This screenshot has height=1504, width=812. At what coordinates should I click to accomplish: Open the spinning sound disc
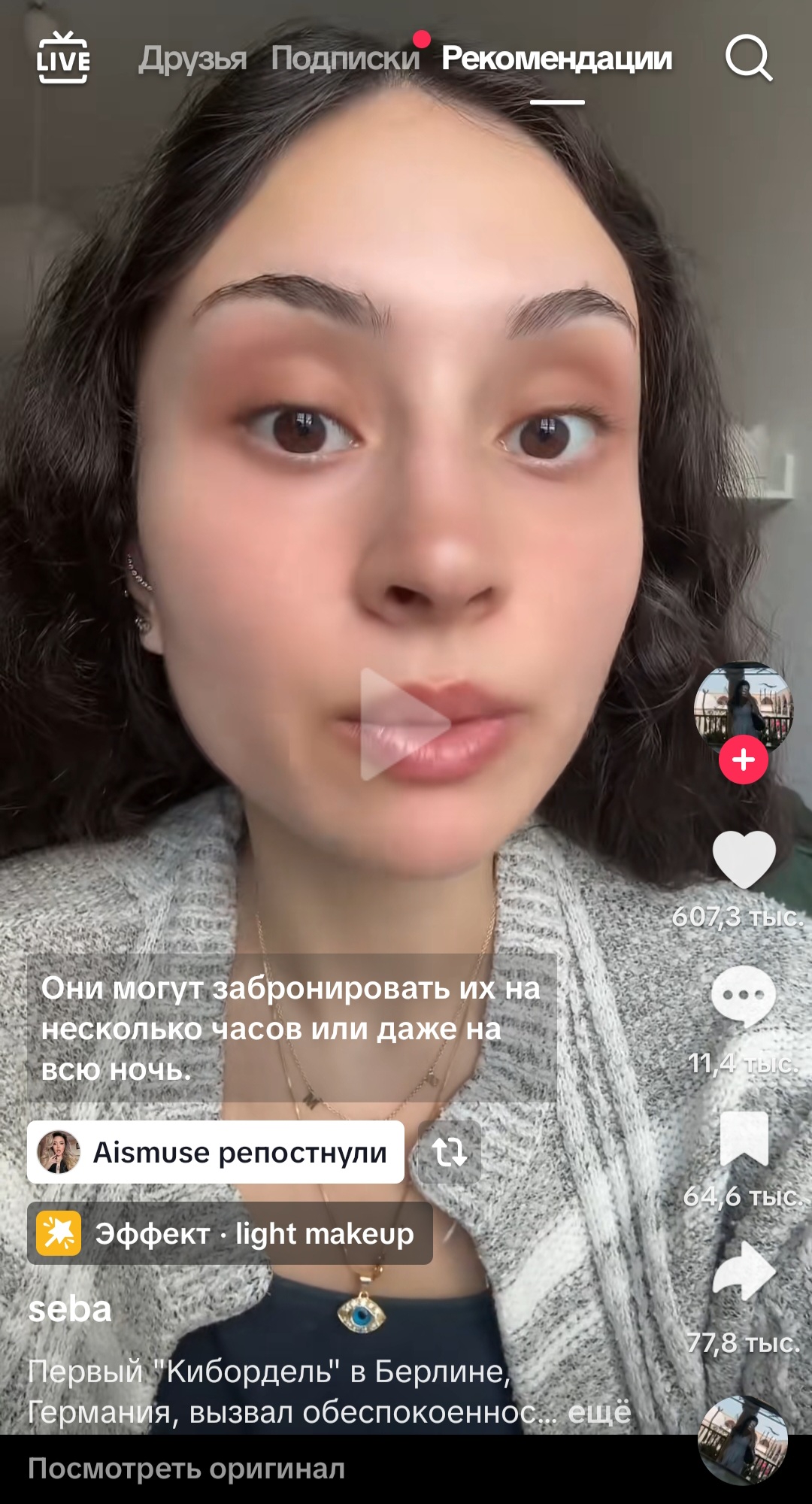pyautogui.click(x=743, y=1441)
